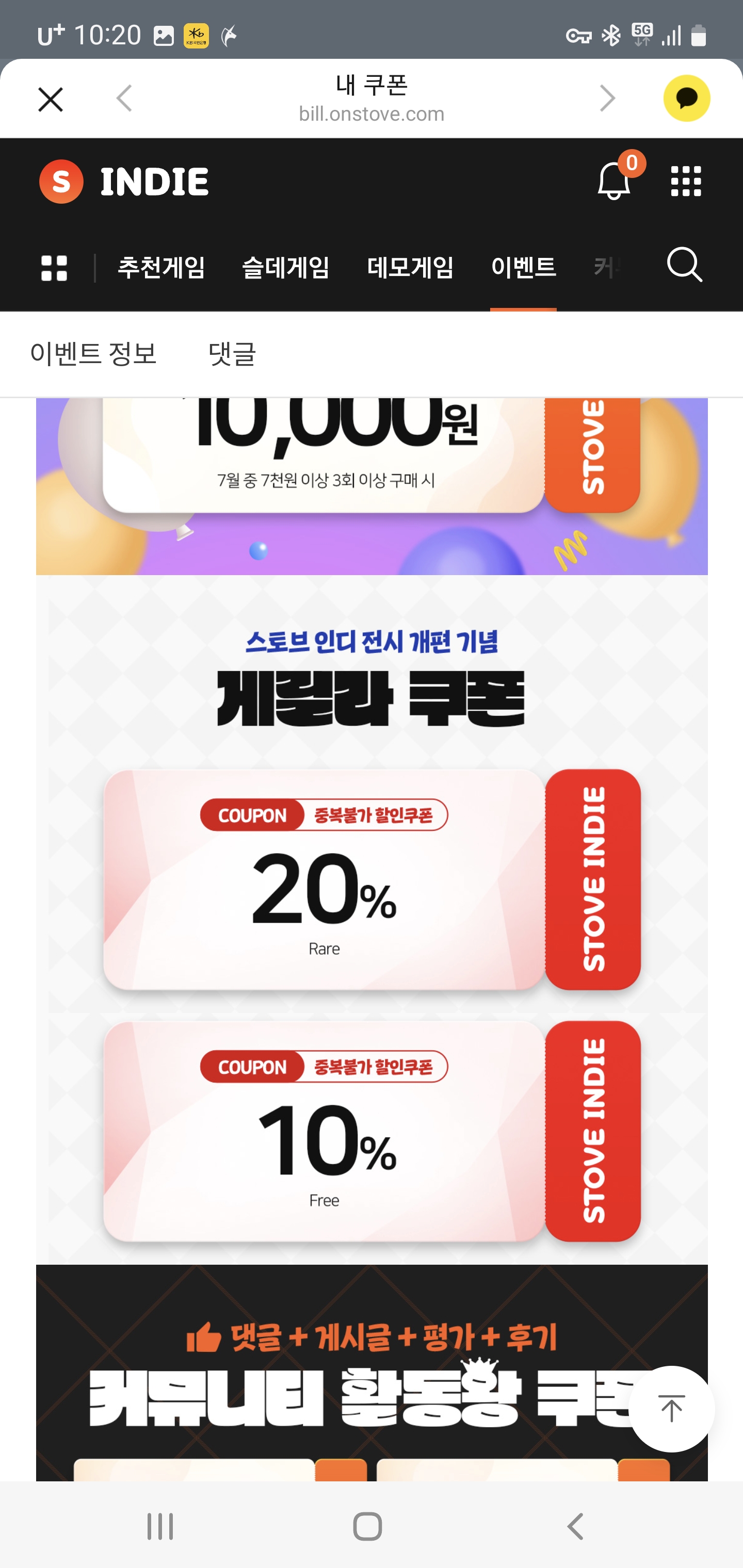Open the nine-dot apps grid menu
The image size is (743, 1568).
686,182
